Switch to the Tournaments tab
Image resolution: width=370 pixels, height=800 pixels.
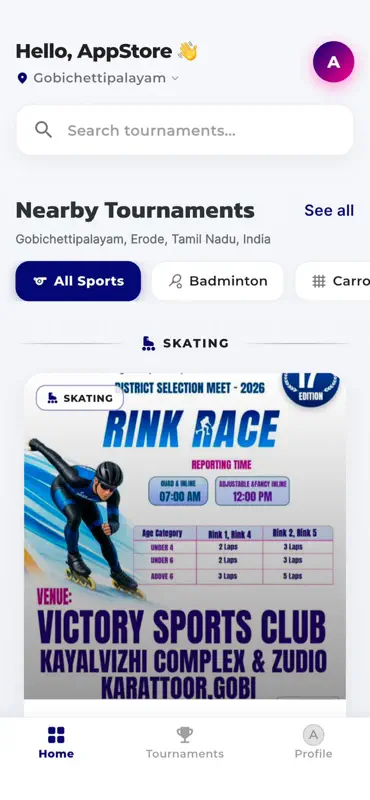(185, 743)
